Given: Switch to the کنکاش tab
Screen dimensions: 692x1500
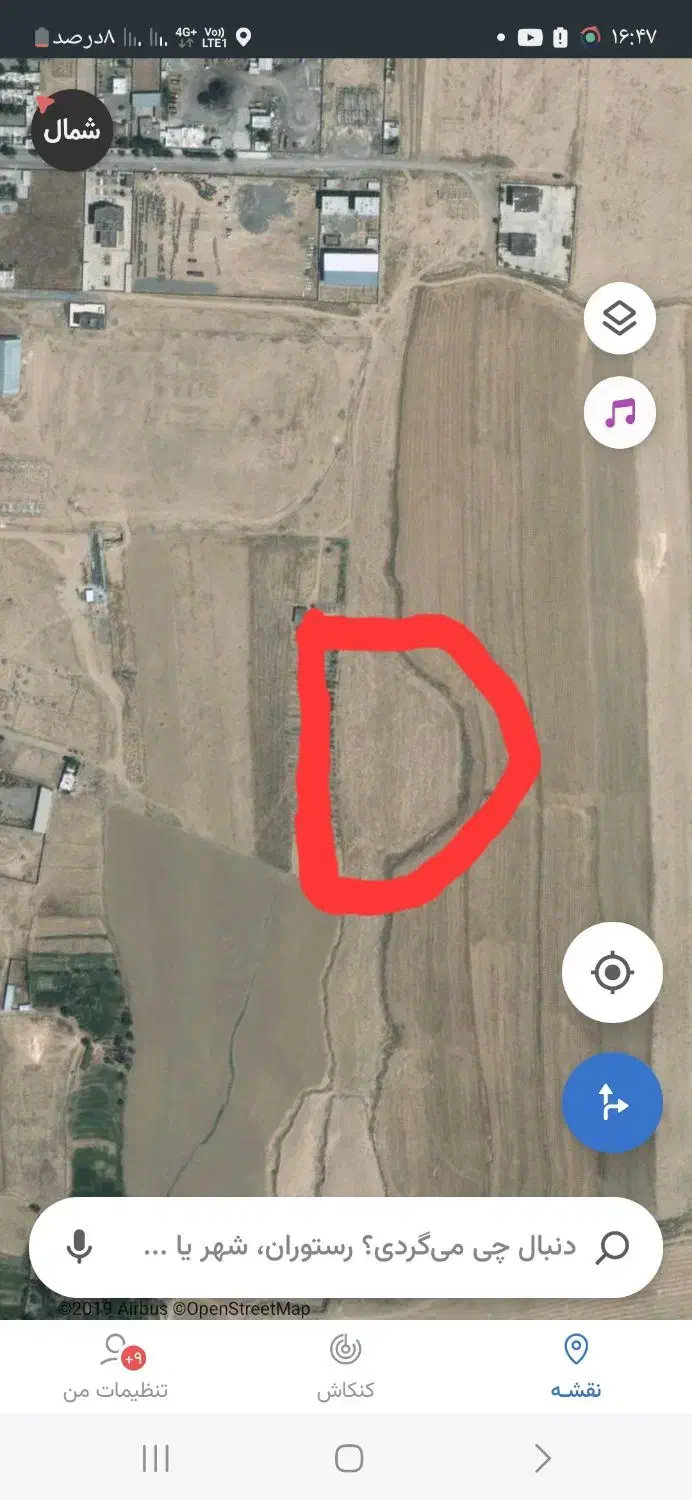Looking at the screenshot, I should click(346, 1366).
